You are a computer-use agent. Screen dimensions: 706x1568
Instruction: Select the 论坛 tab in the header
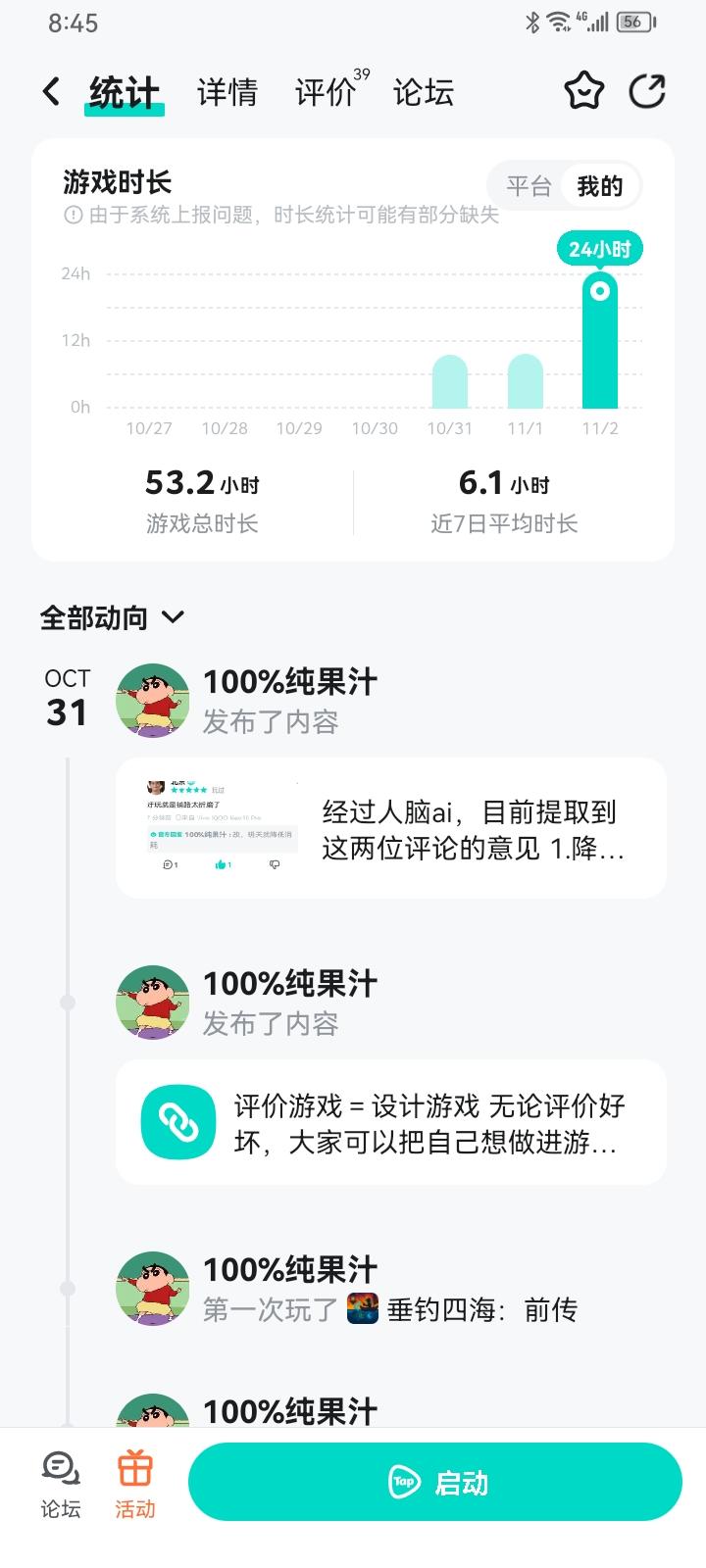coord(426,91)
